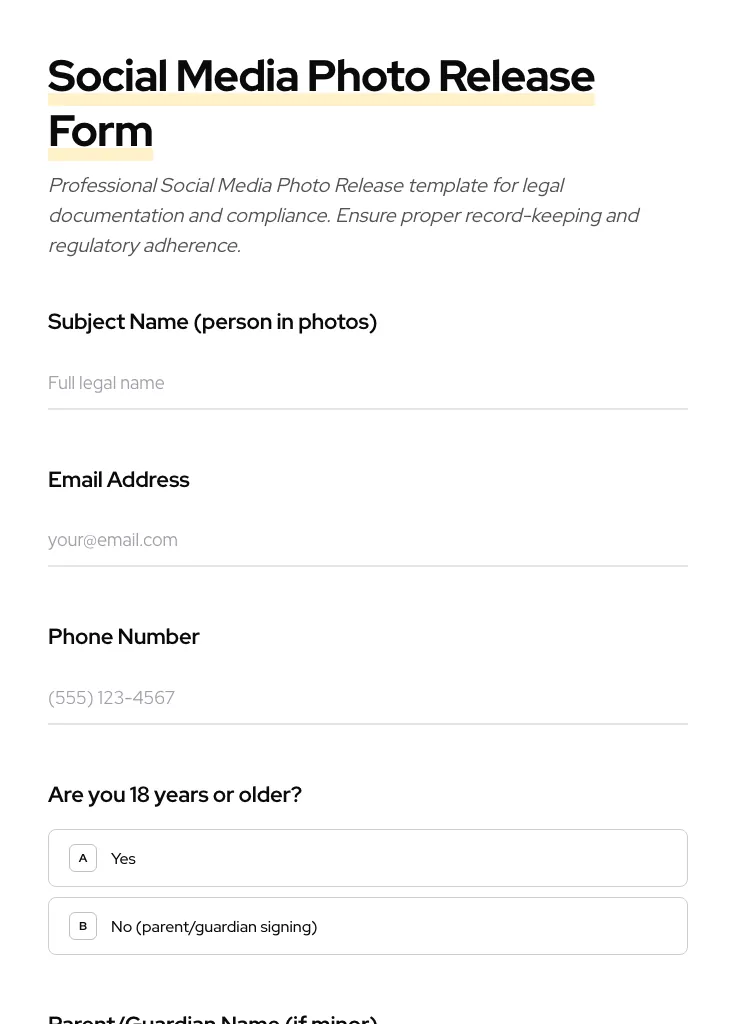
Task: Click the Email Address heading
Action: [118, 479]
